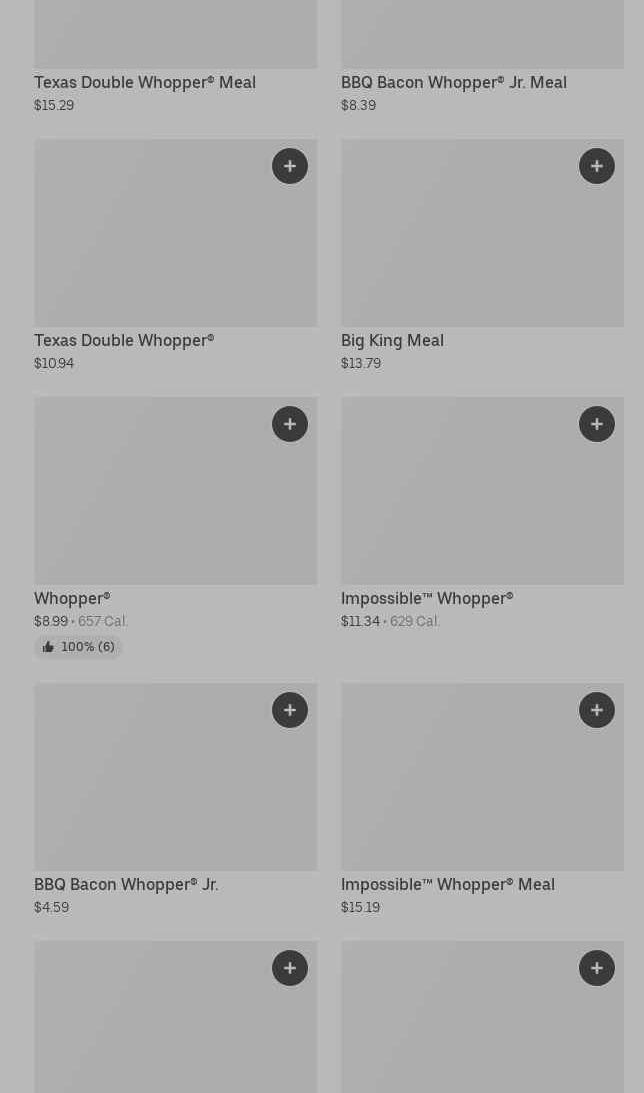View Big King Meal details
The height and width of the screenshot is (1093, 644).
click(x=392, y=340)
